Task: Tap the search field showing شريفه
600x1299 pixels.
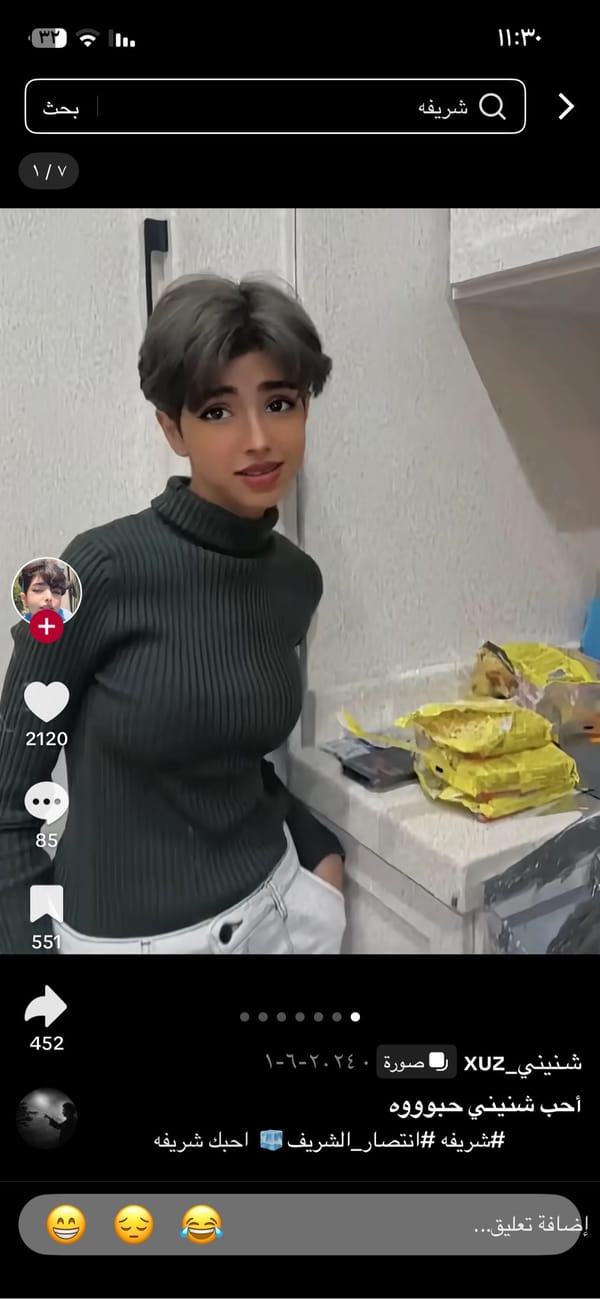Action: (x=300, y=107)
